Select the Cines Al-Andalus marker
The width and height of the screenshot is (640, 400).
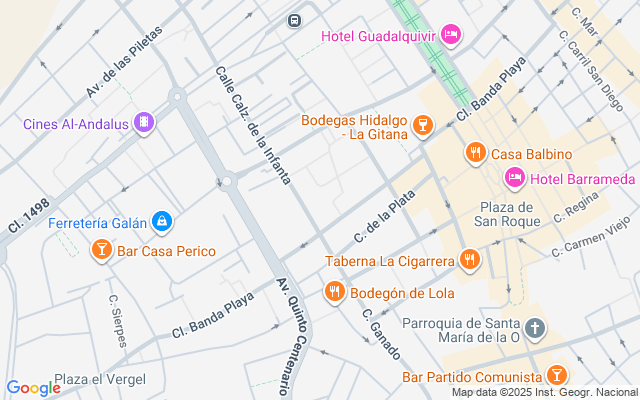(x=145, y=123)
